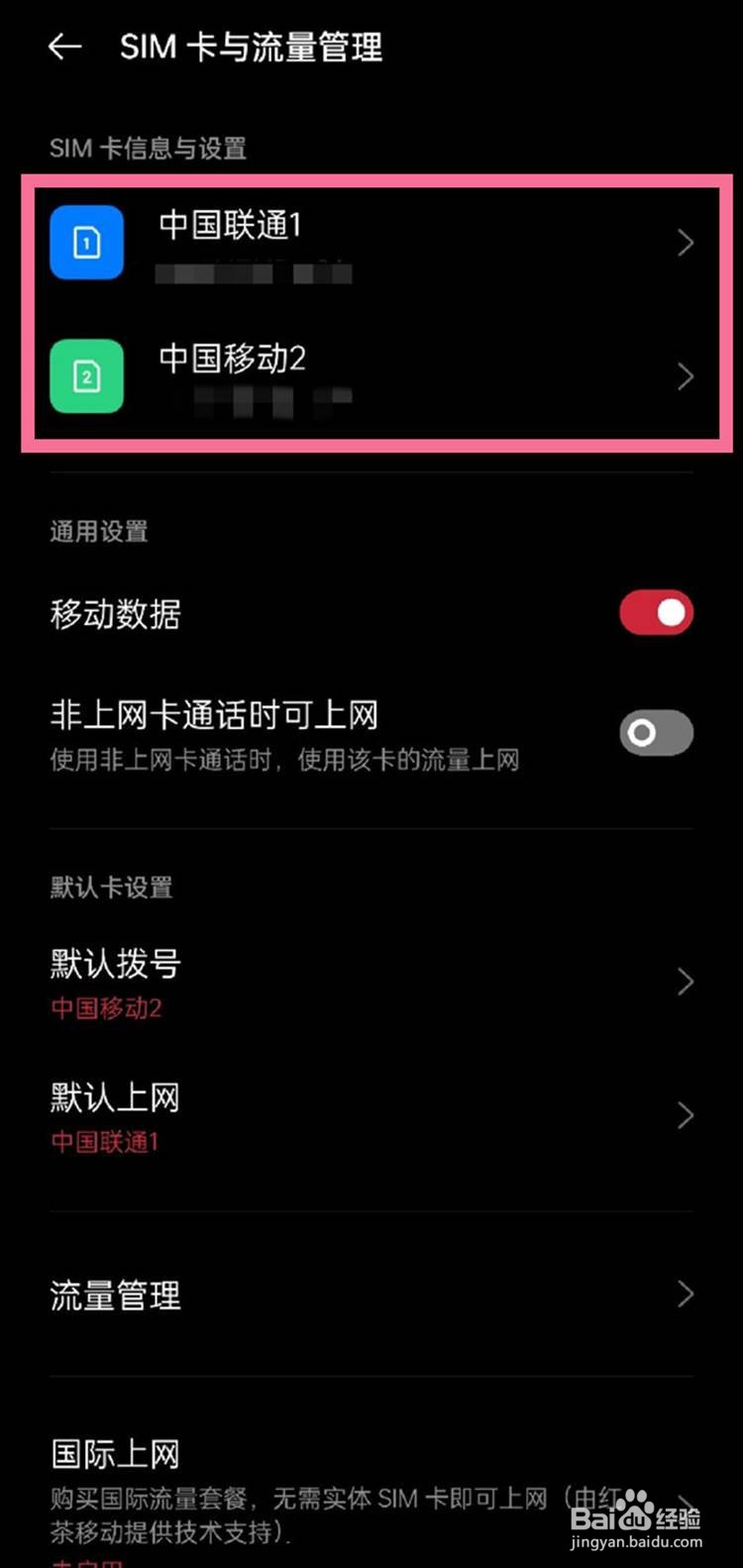Select the 国际上网 entry
Screen dimensions: 743x1568
click(x=116, y=1452)
